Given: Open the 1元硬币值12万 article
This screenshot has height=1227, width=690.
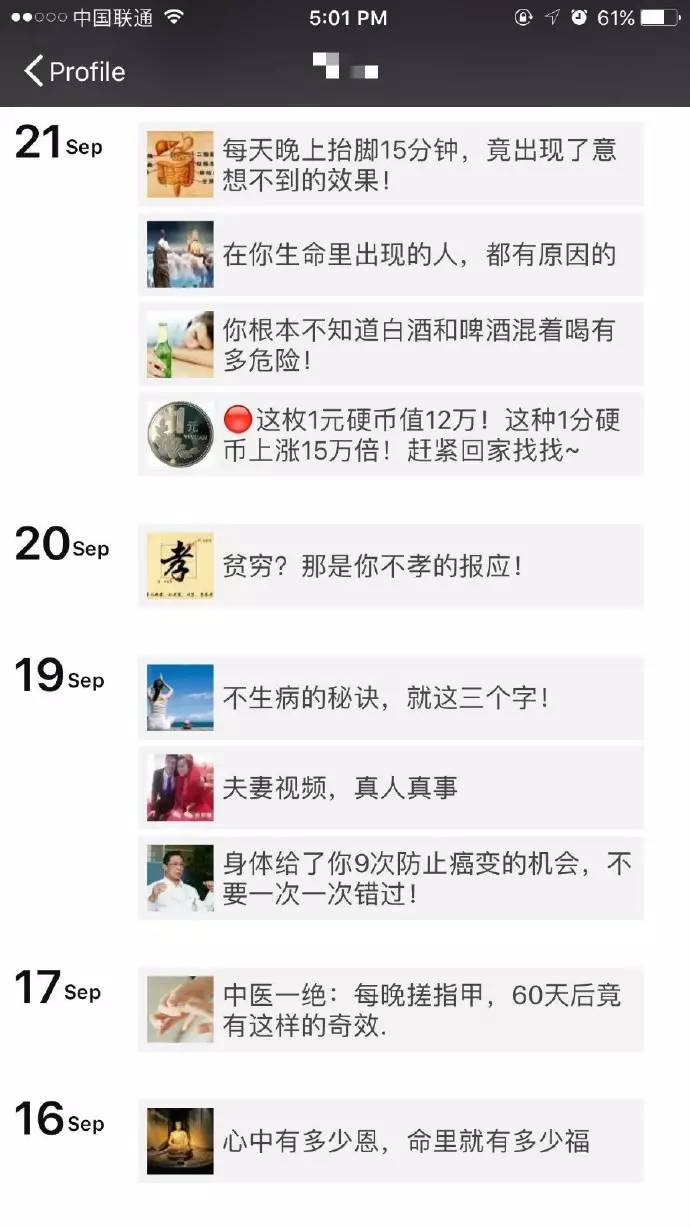Looking at the screenshot, I should [x=390, y=434].
